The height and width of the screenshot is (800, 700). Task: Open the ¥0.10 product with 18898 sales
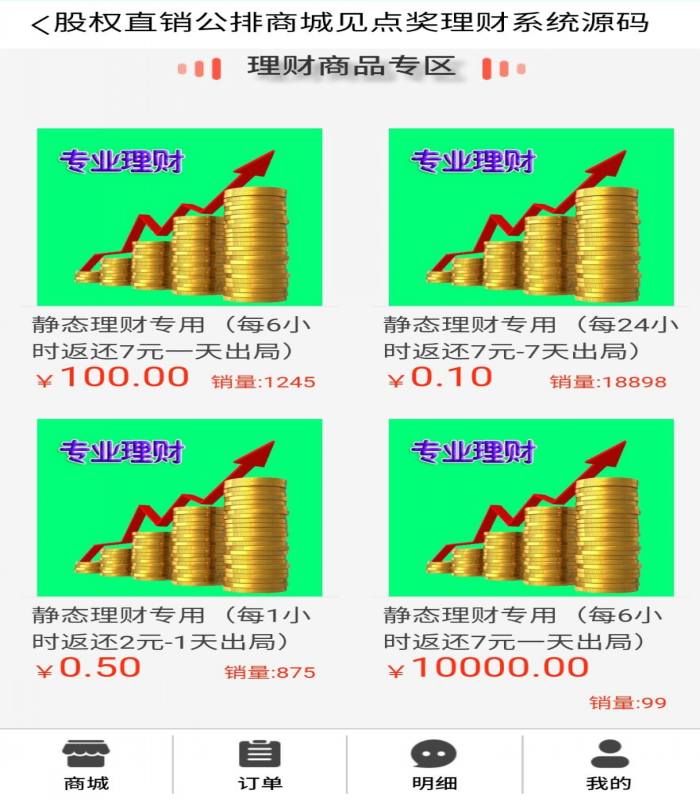531,217
